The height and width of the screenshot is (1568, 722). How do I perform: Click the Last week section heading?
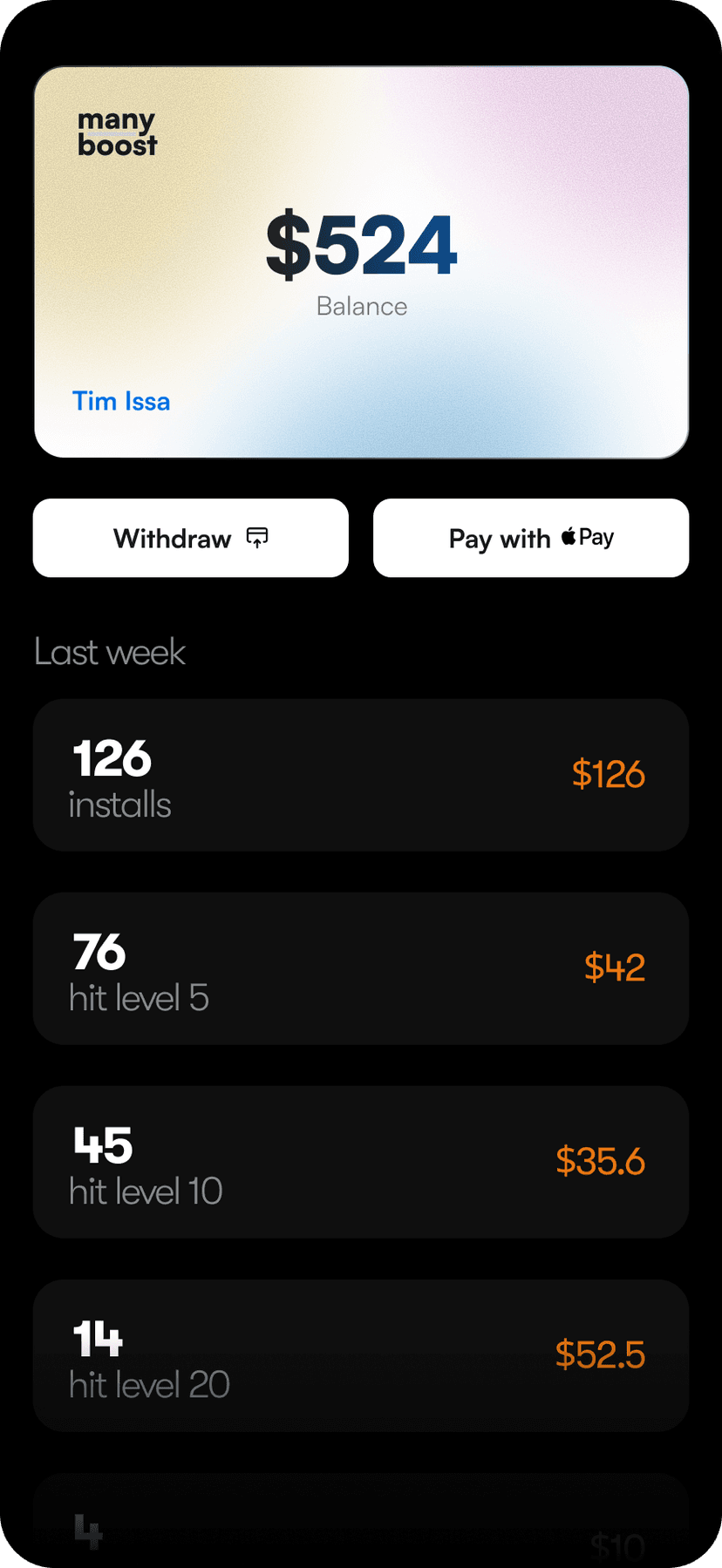(x=109, y=651)
